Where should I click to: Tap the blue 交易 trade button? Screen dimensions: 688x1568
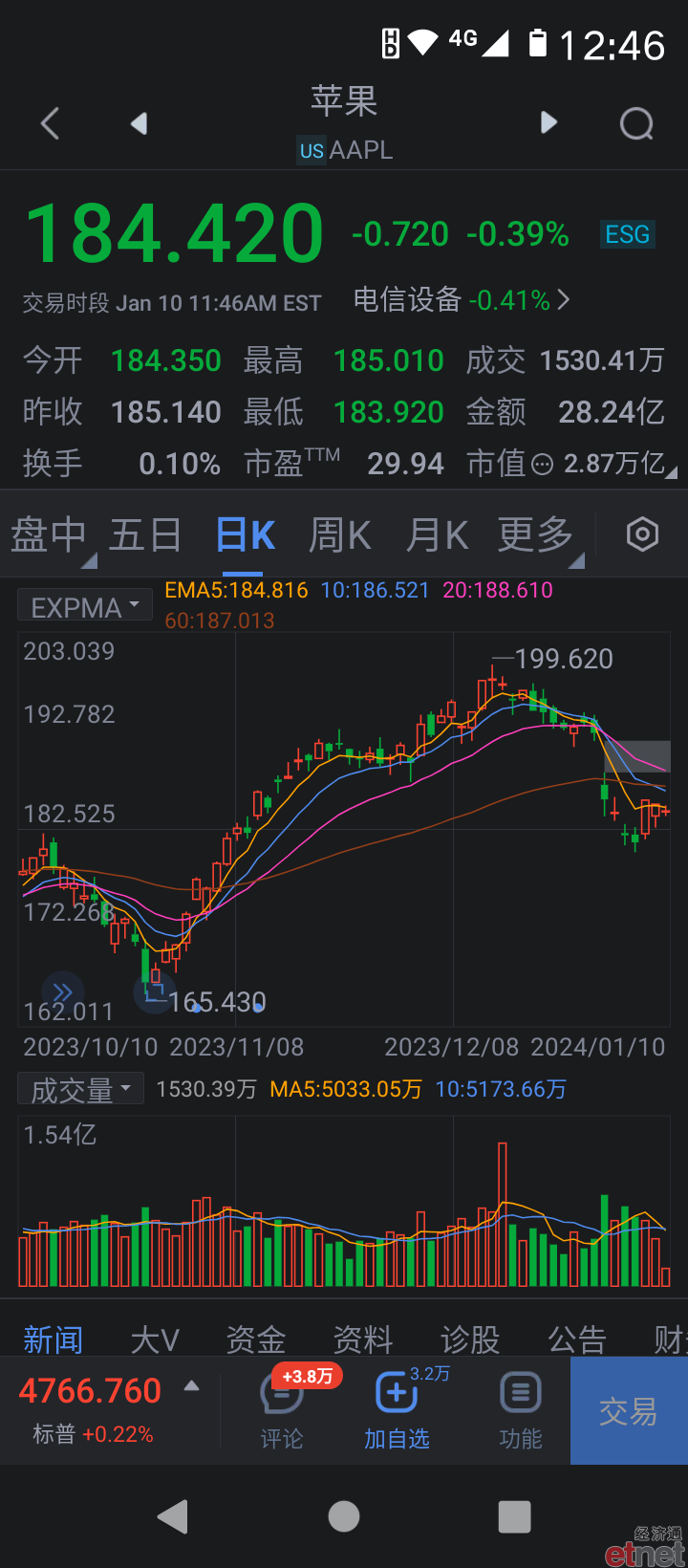click(x=629, y=1411)
